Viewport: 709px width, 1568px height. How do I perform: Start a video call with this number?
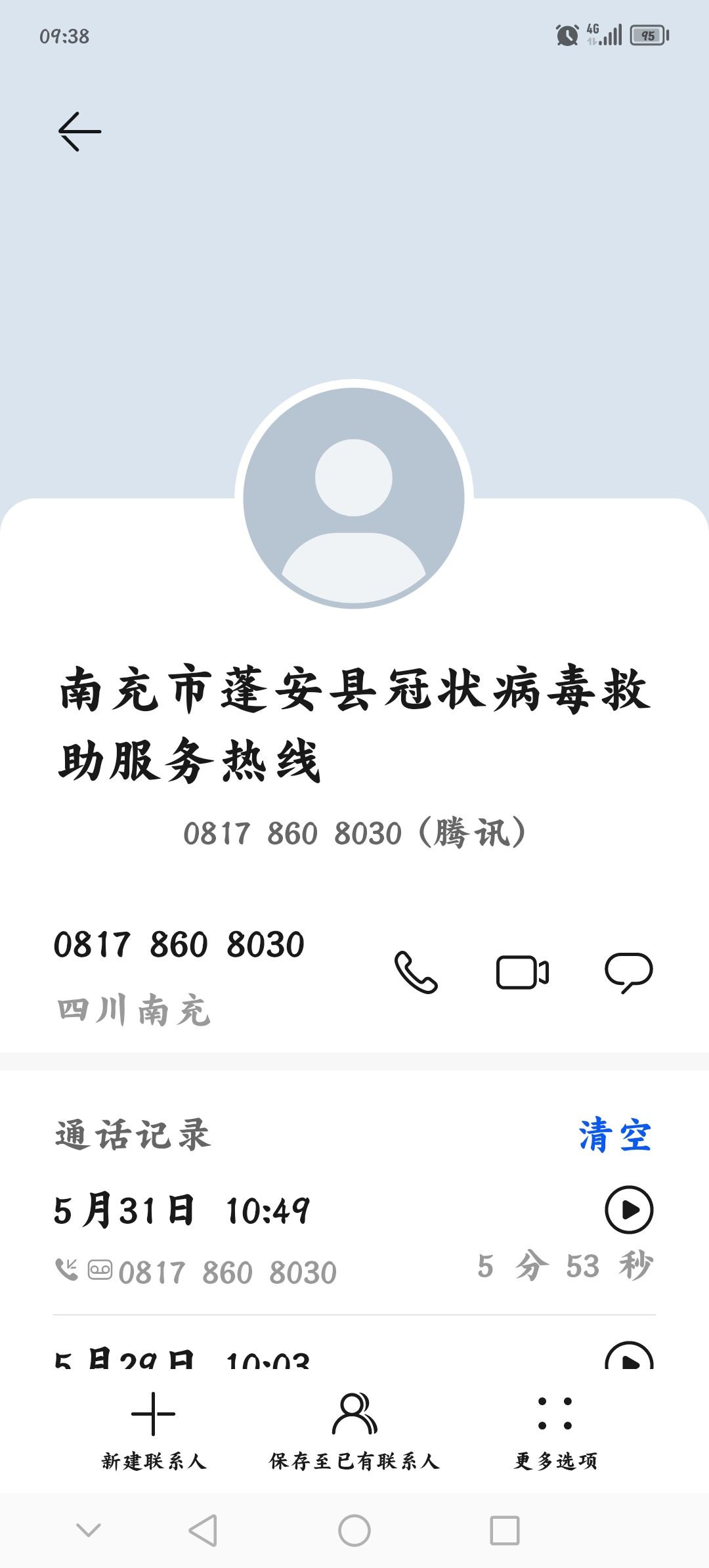[x=522, y=972]
